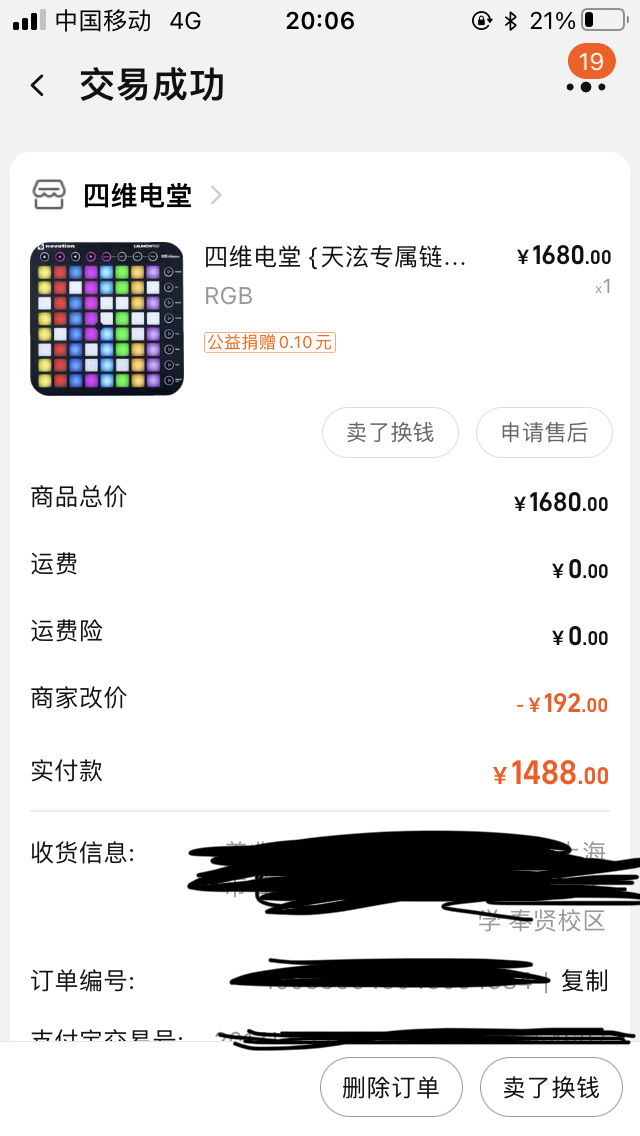Open the three-dot more menu
This screenshot has width=640, height=1136.
tap(585, 86)
